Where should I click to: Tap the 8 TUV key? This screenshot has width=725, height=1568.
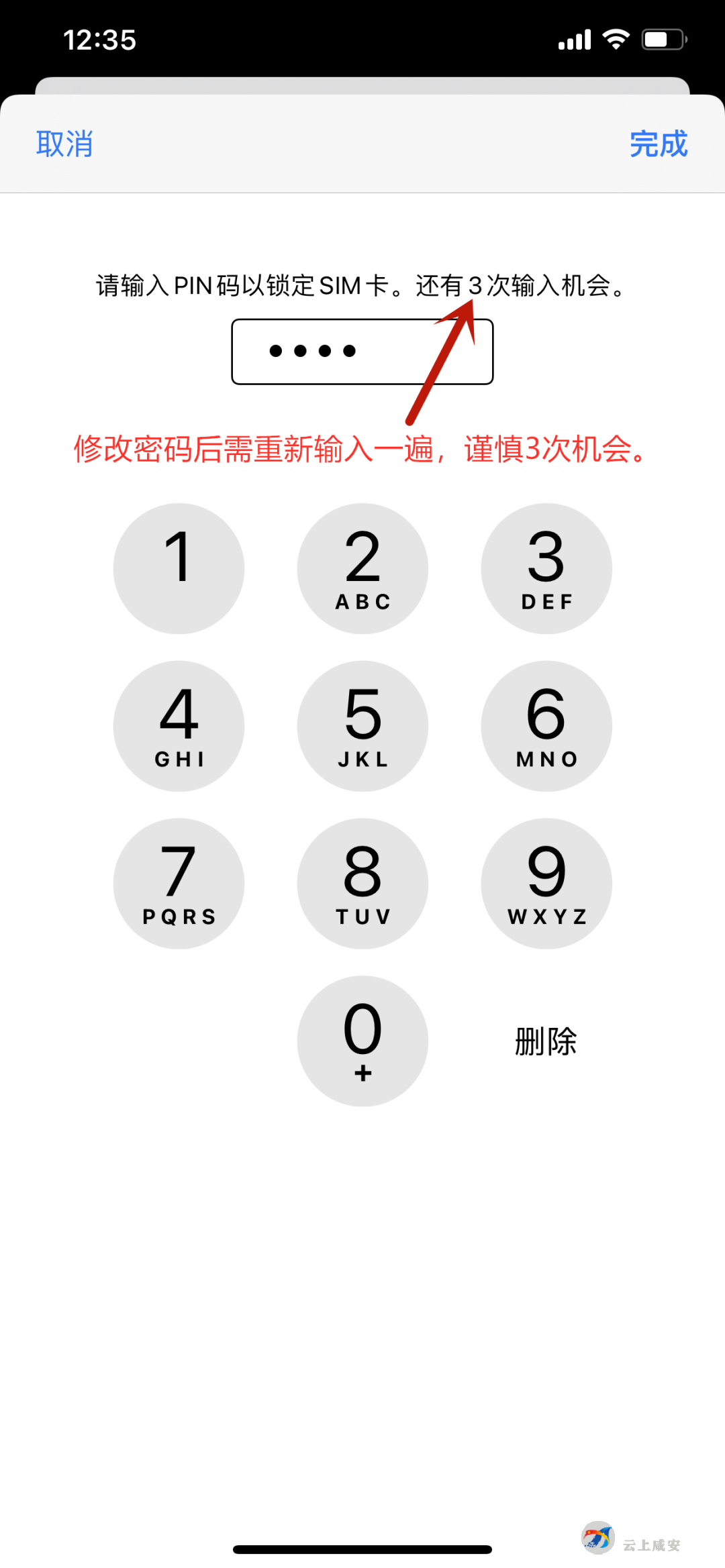(362, 884)
